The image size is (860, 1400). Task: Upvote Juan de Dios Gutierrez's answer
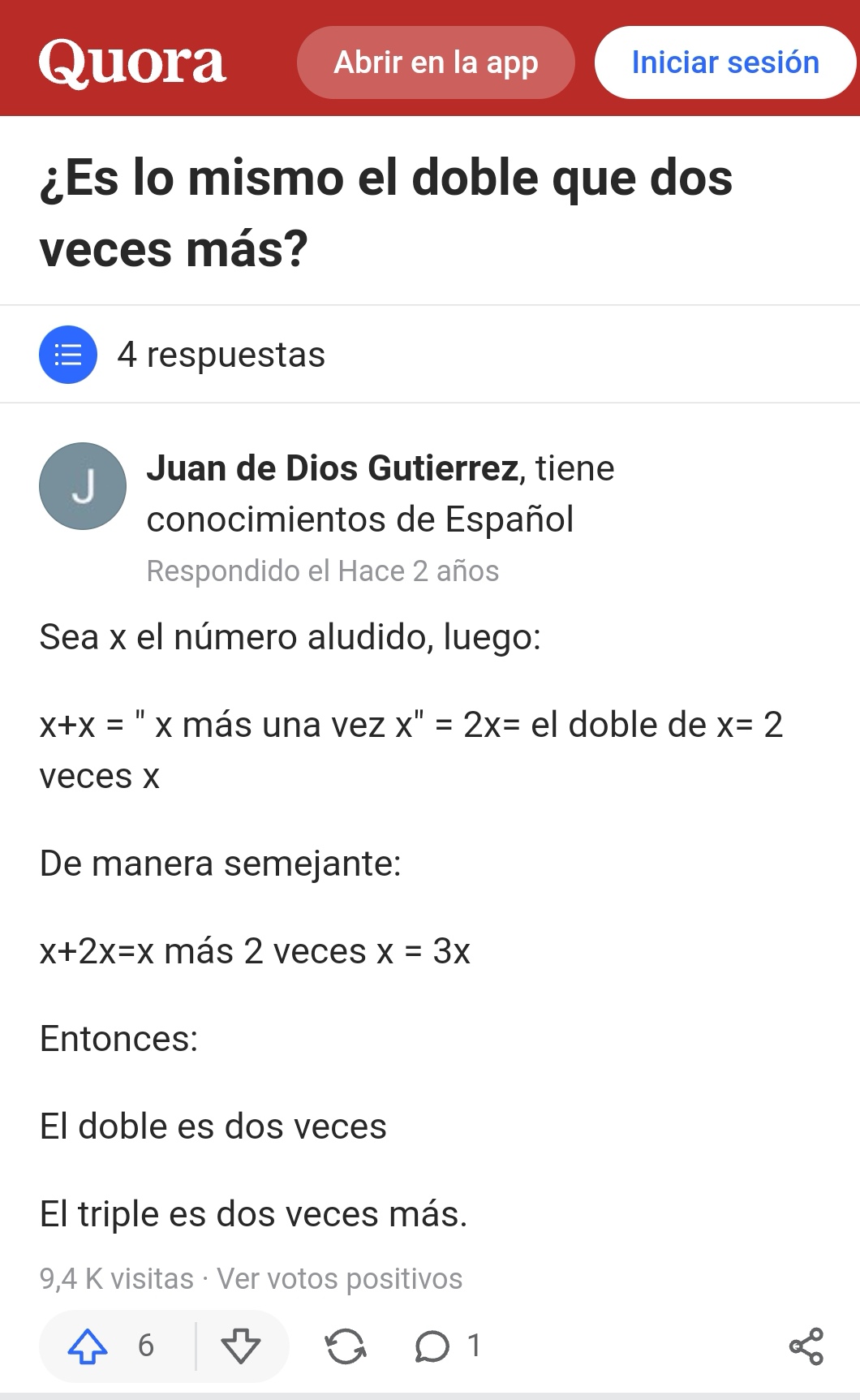88,1346
